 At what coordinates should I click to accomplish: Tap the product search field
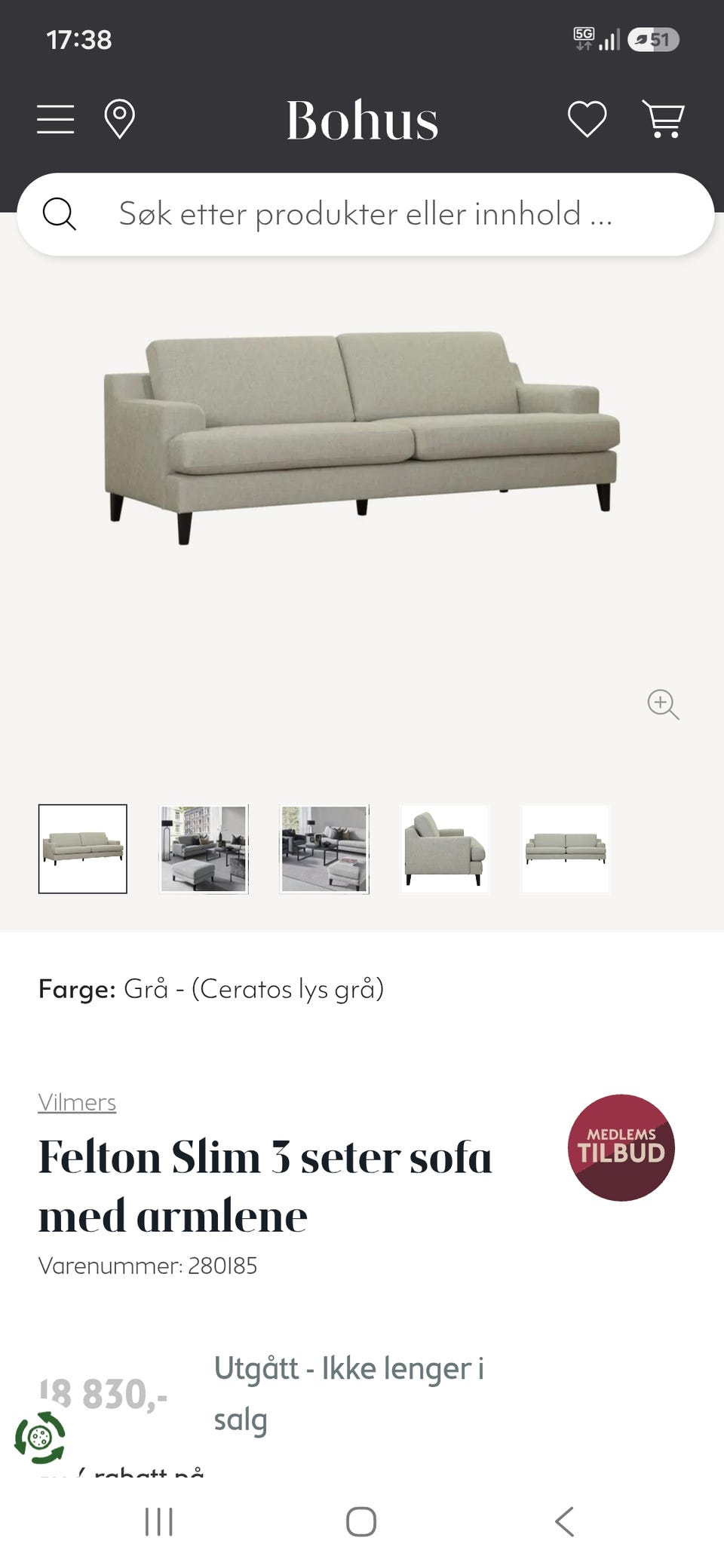point(365,214)
